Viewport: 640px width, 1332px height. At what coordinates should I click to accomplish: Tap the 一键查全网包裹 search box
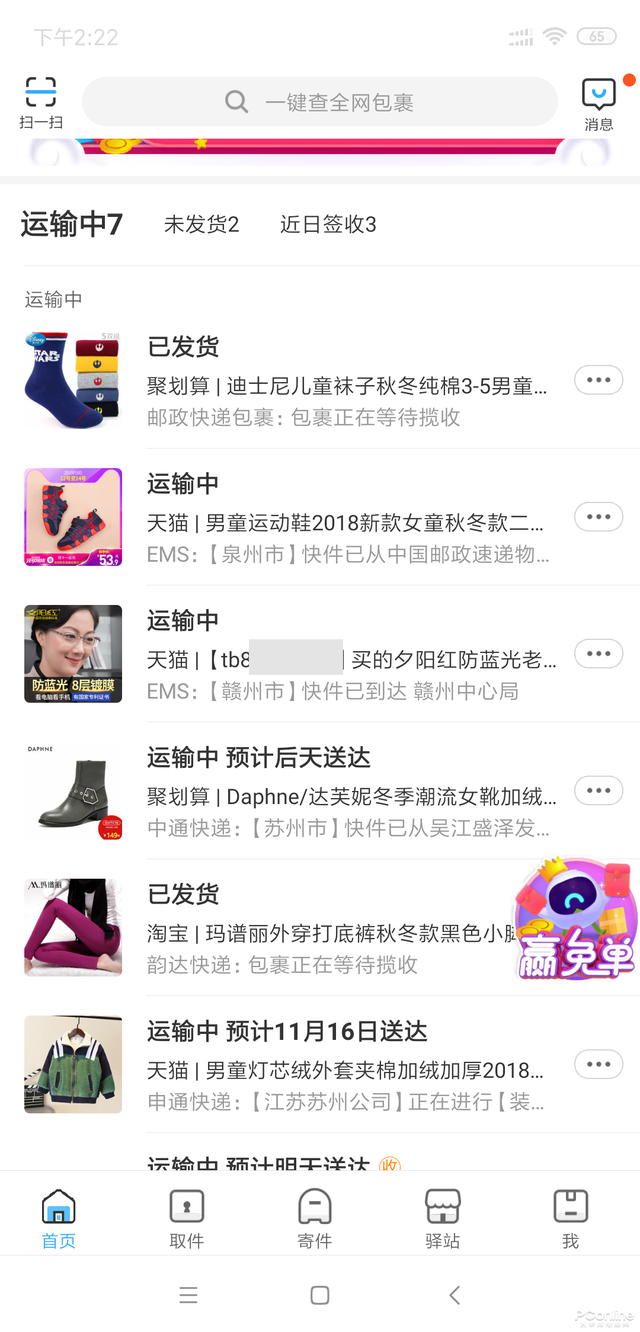(x=320, y=102)
